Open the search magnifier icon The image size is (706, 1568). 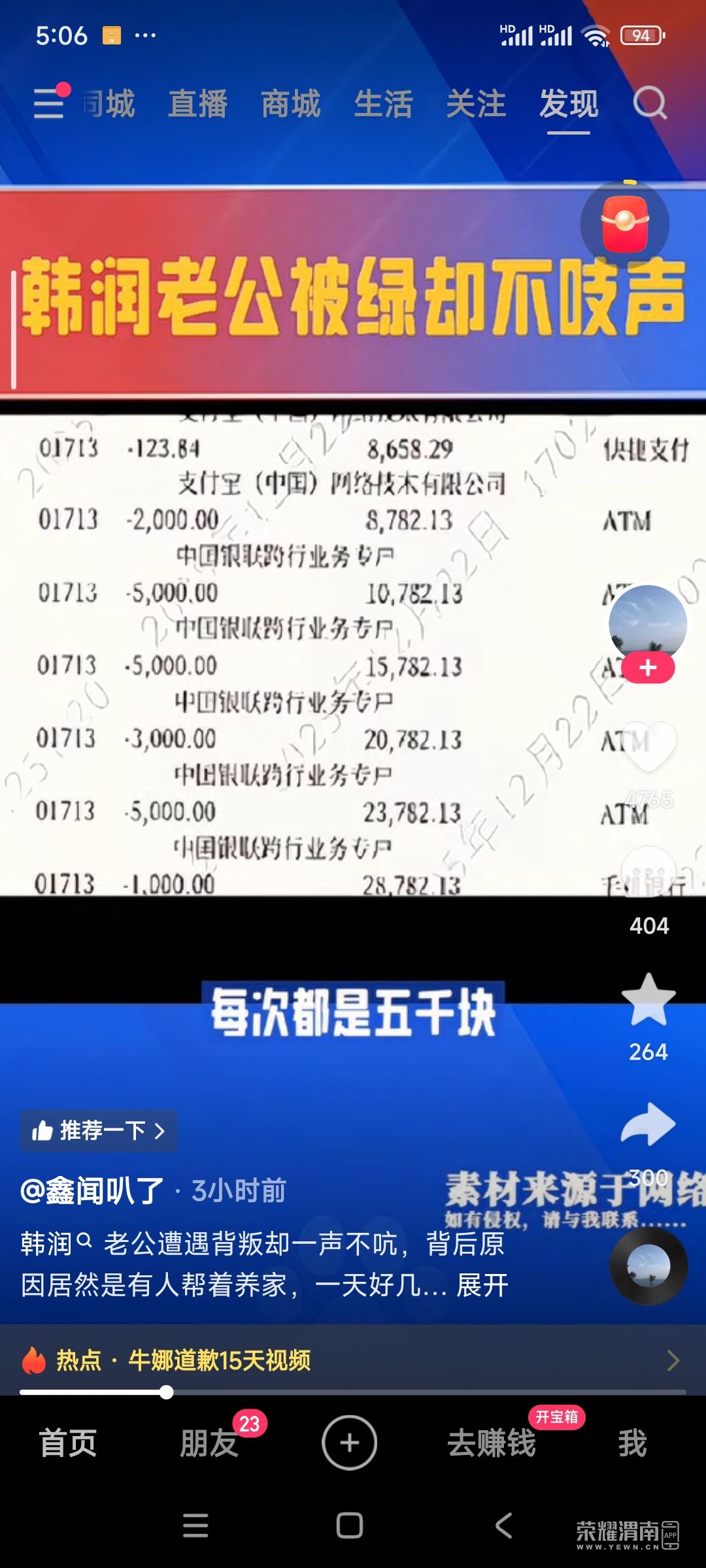tap(650, 103)
